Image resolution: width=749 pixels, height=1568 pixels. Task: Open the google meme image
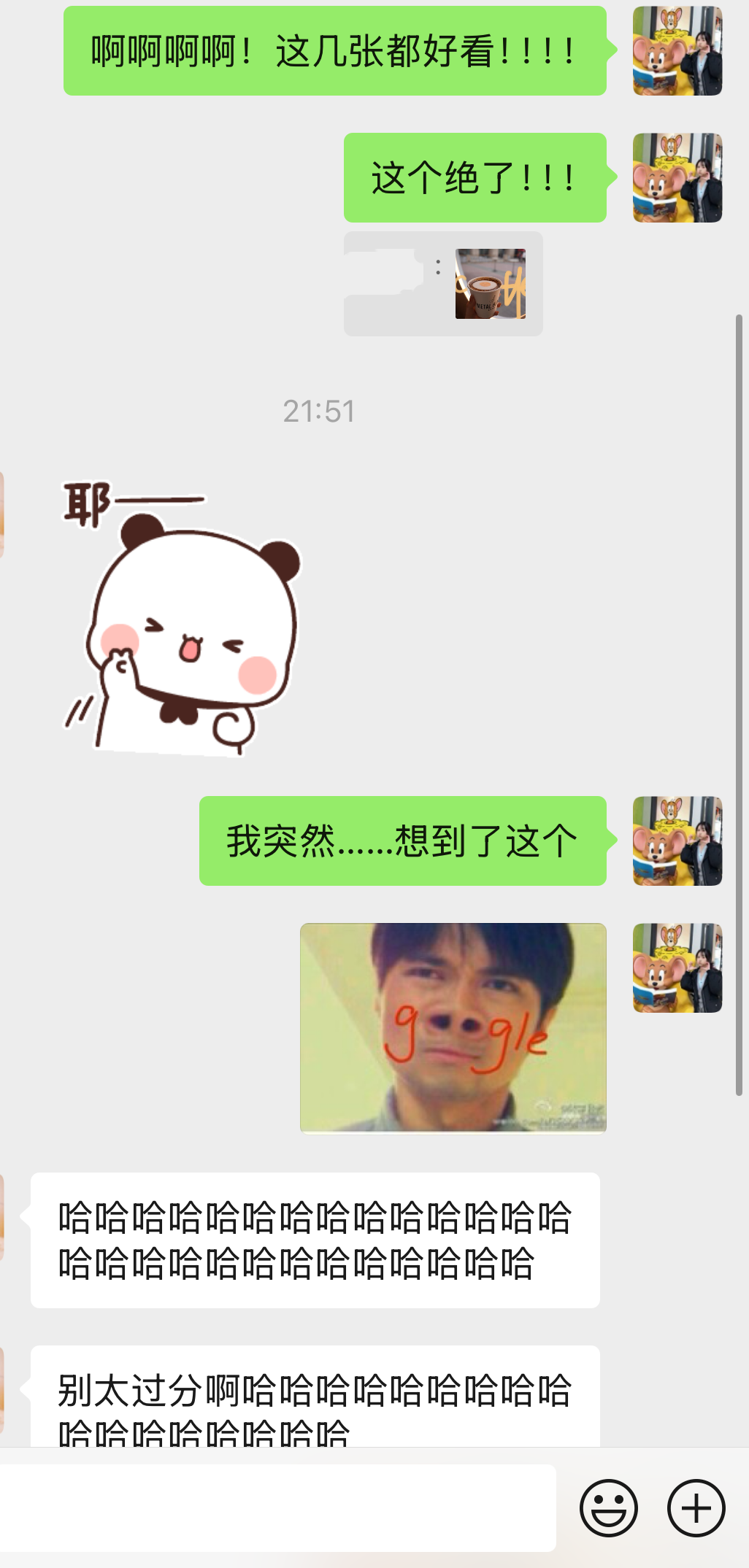coord(453,1028)
